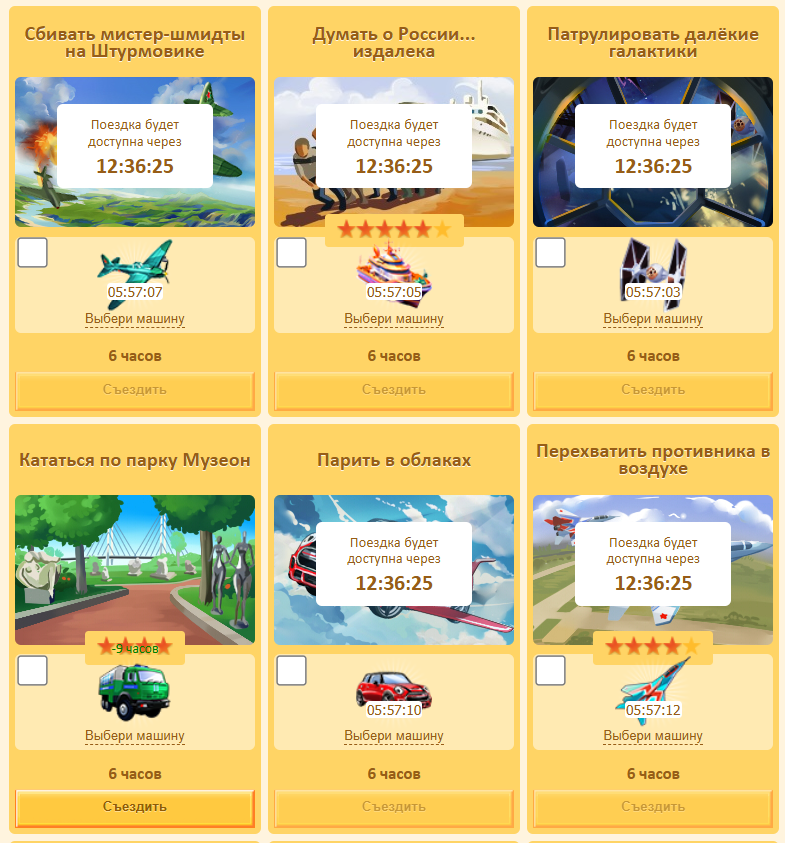Tick the checkbox in Думать о России издалека
The height and width of the screenshot is (843, 785).
pos(291,253)
